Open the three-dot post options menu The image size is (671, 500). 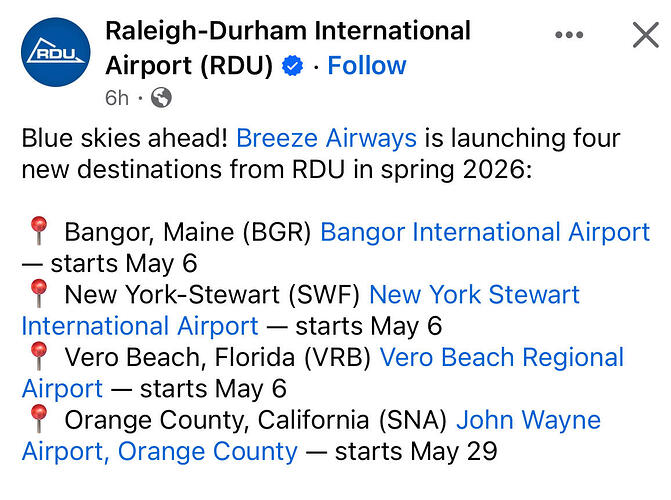click(x=569, y=35)
